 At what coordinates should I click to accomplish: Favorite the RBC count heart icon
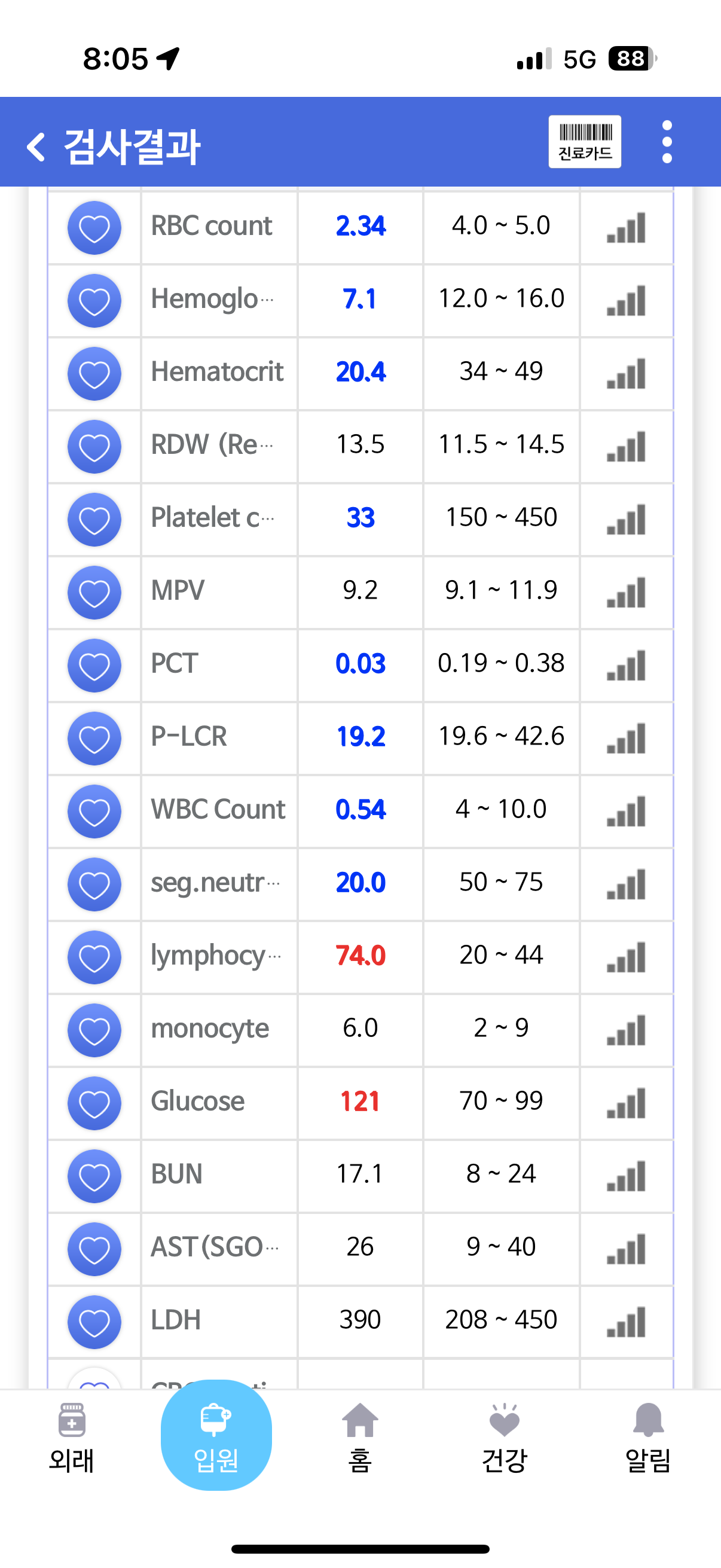click(x=94, y=228)
